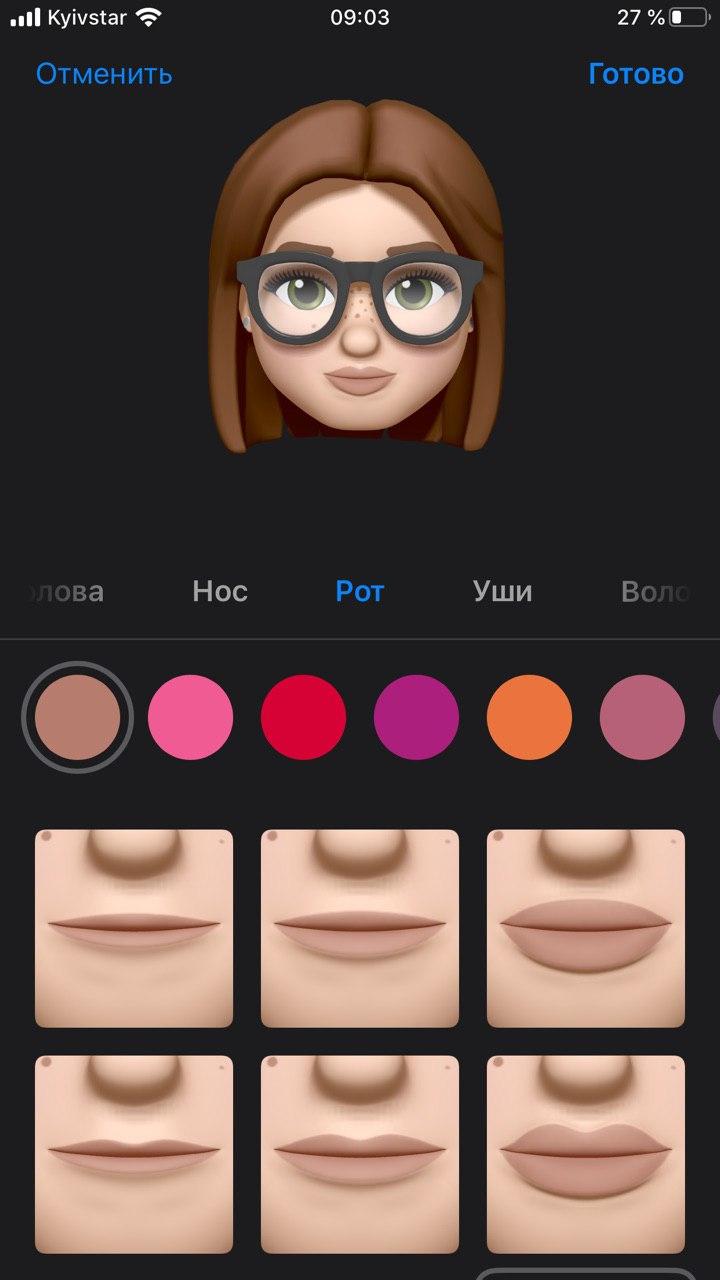The height and width of the screenshot is (1280, 720).
Task: Tap Готово to save the Memoji
Action: [635, 74]
